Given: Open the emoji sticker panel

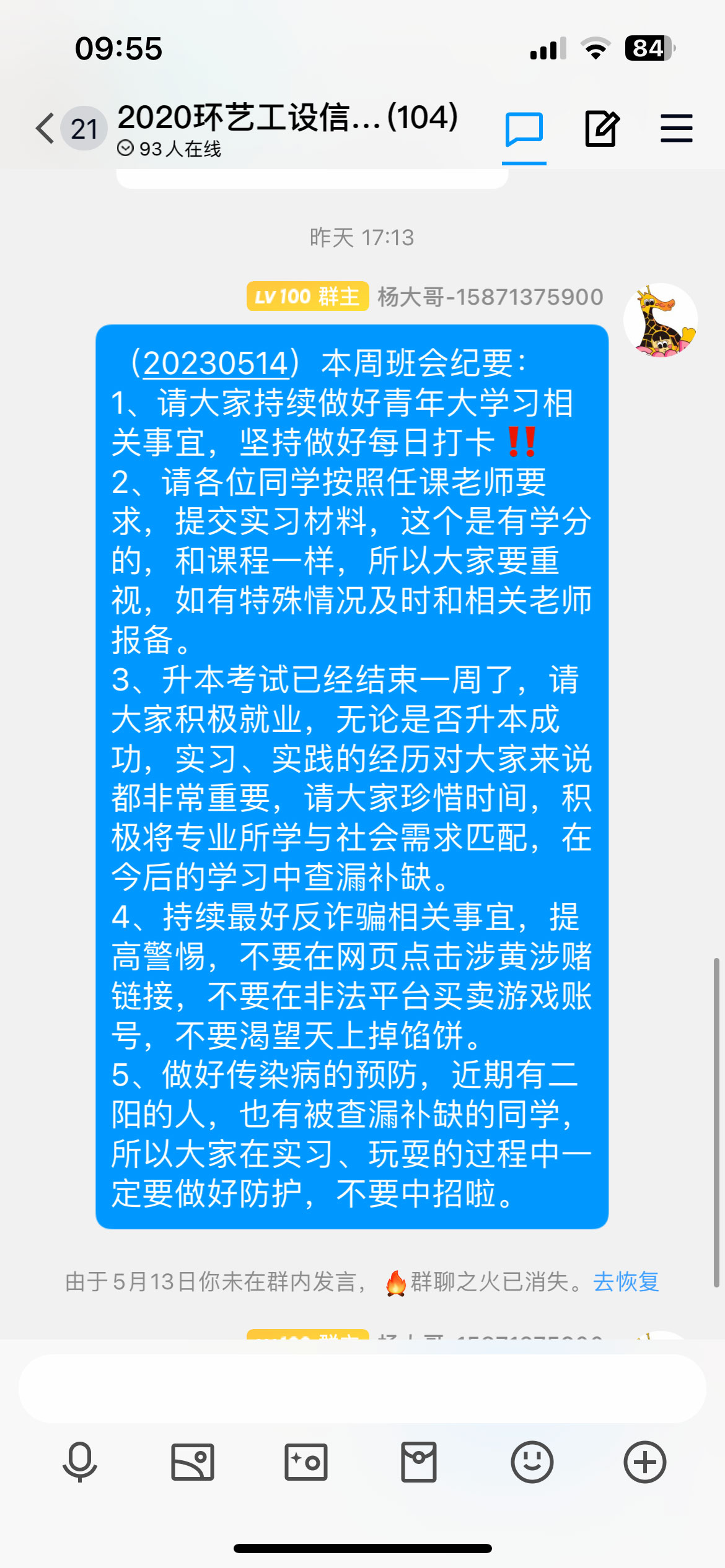Looking at the screenshot, I should [532, 1462].
